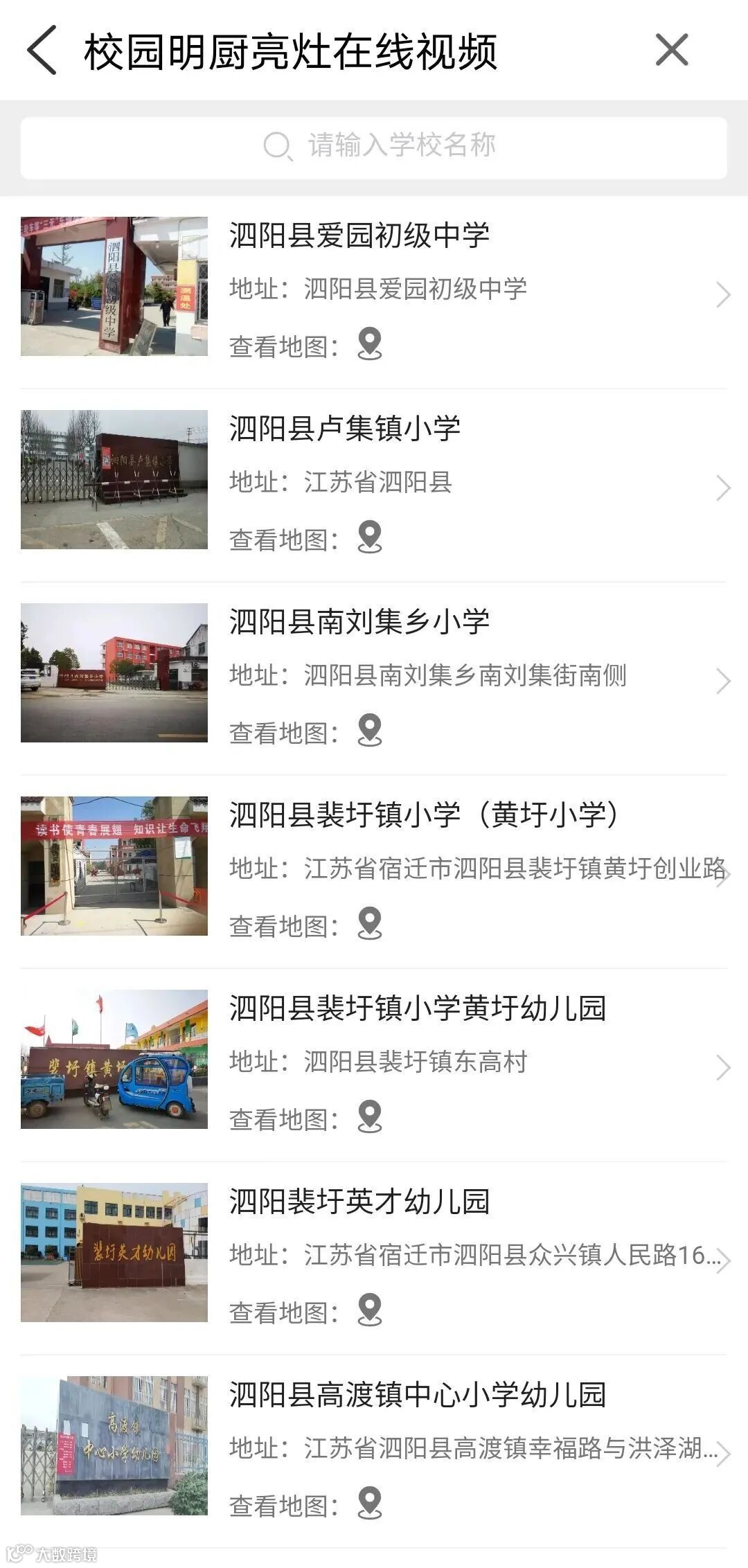The height and width of the screenshot is (1568, 748).
Task: Close the 校园明厨亮灶在线视频 page
Action: point(671,50)
